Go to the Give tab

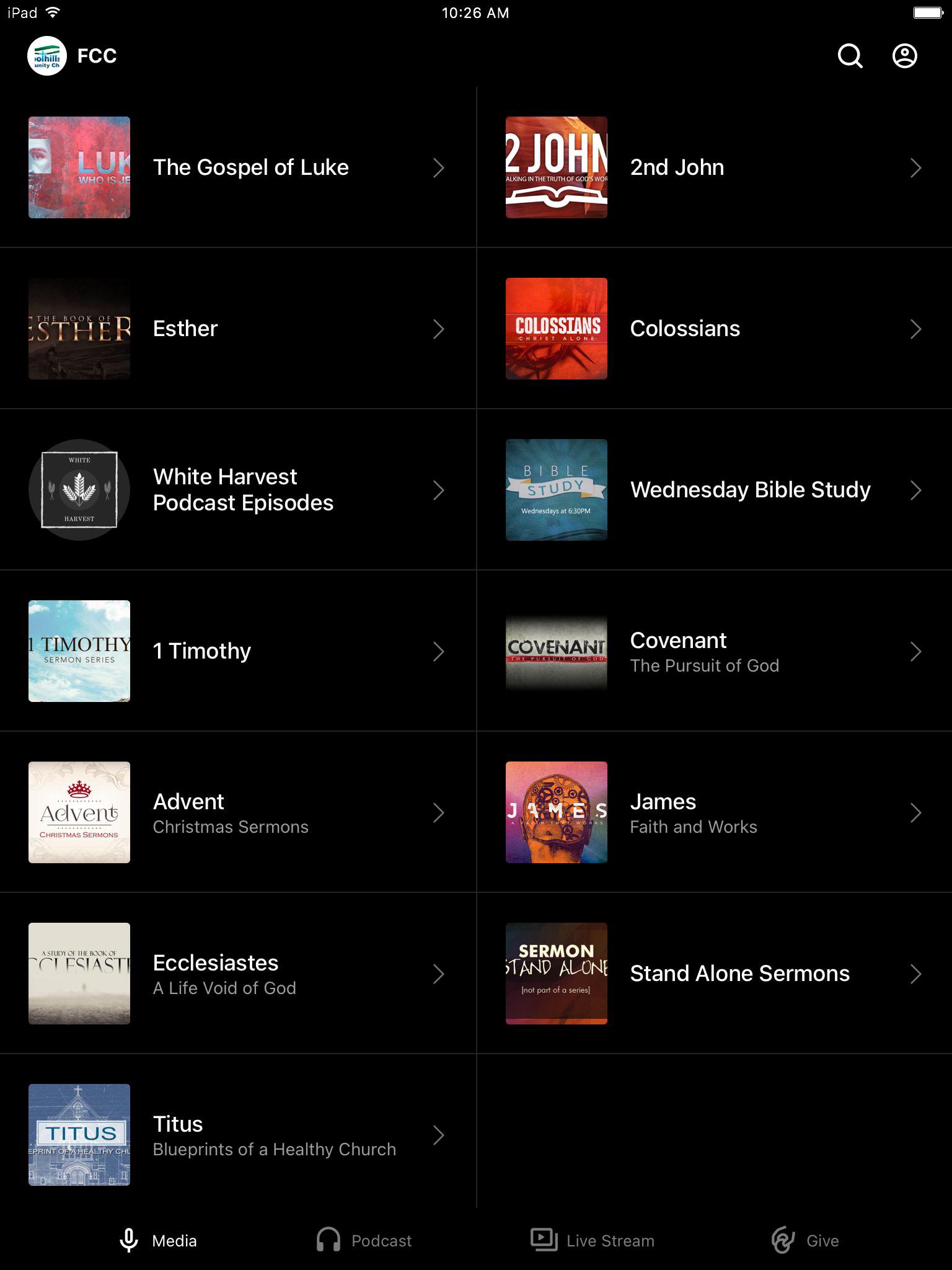[x=805, y=1240]
